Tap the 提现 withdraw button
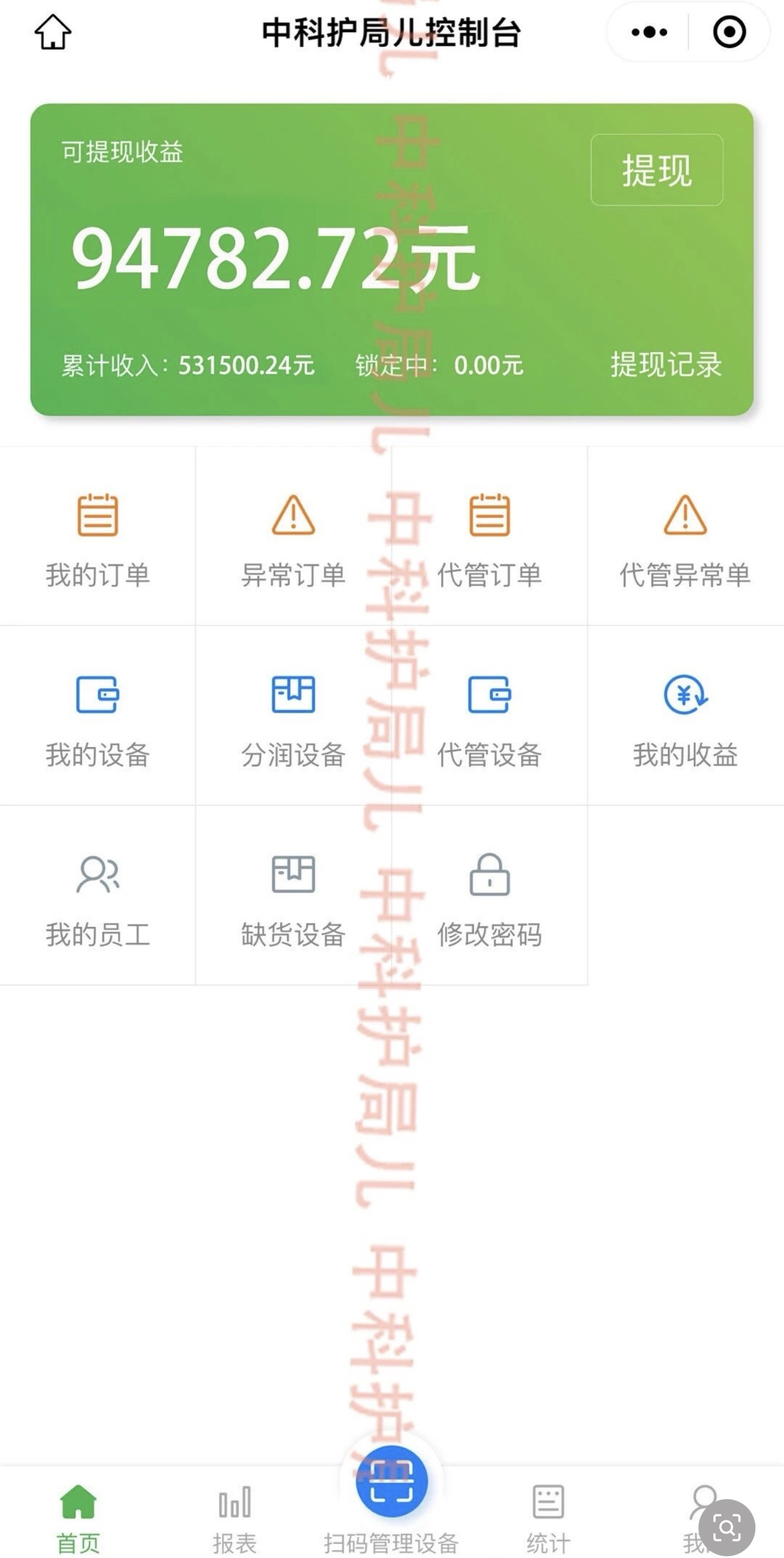Screen dimensions: 784x1558 click(x=656, y=170)
